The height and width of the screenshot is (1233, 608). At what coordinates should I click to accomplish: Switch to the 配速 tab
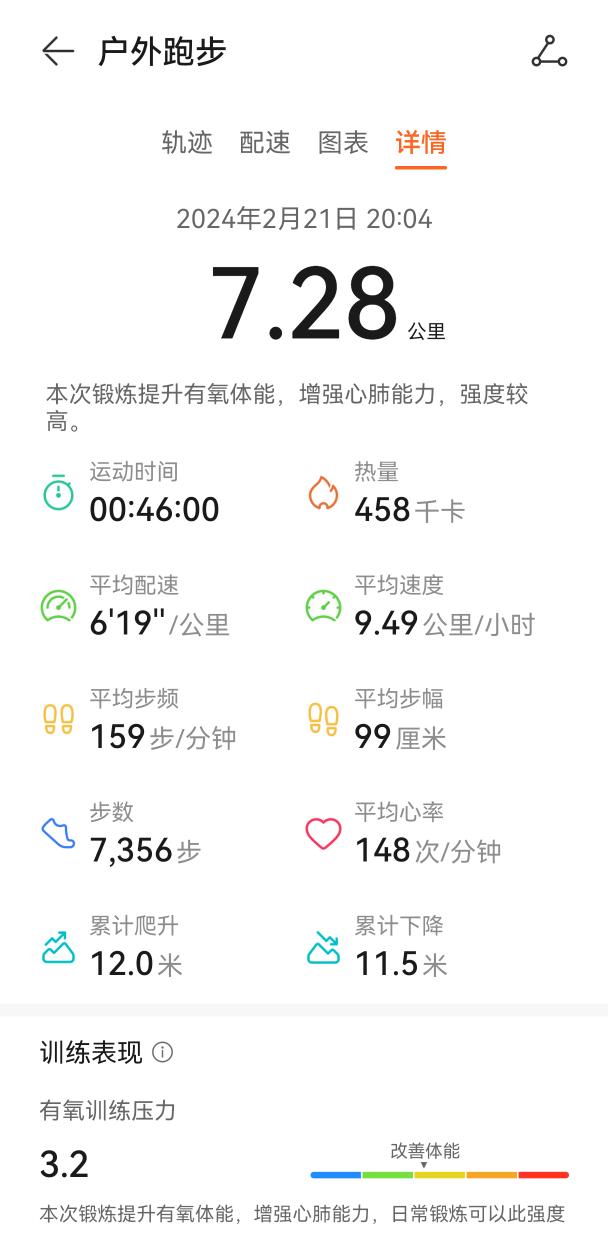pos(265,143)
